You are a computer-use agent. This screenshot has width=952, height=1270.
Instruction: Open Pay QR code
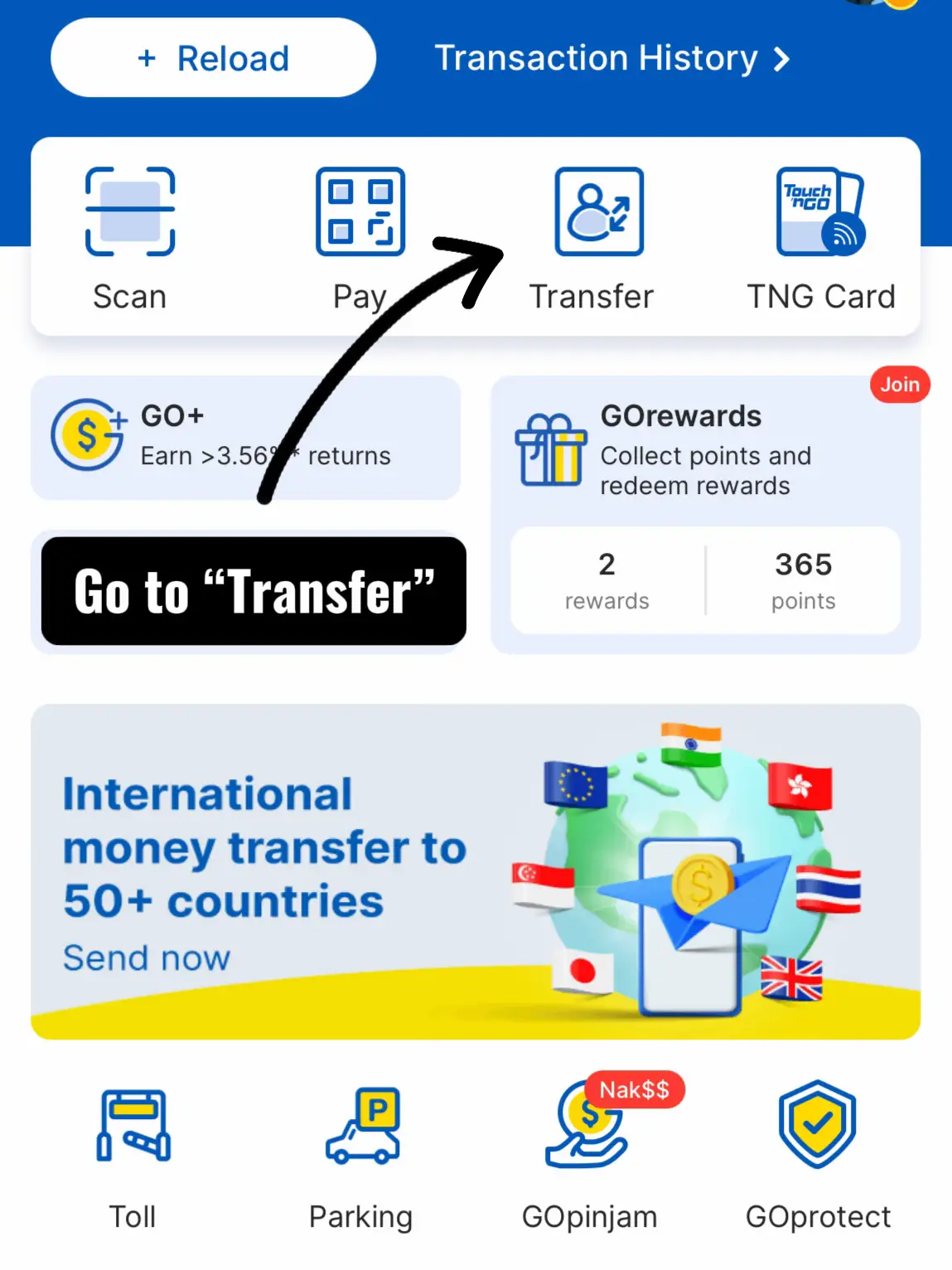(360, 236)
